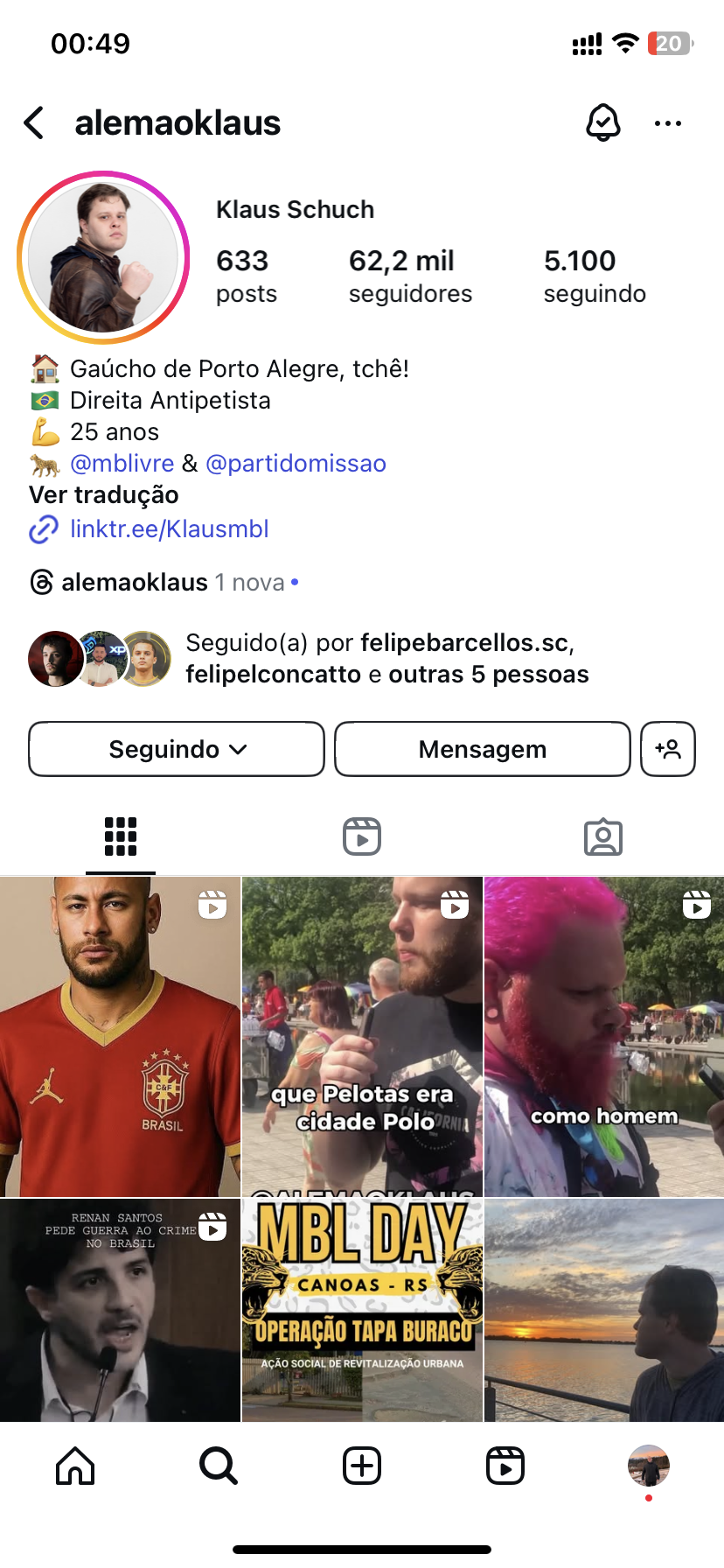Open the reel with Brasil jersey

pos(120,1037)
